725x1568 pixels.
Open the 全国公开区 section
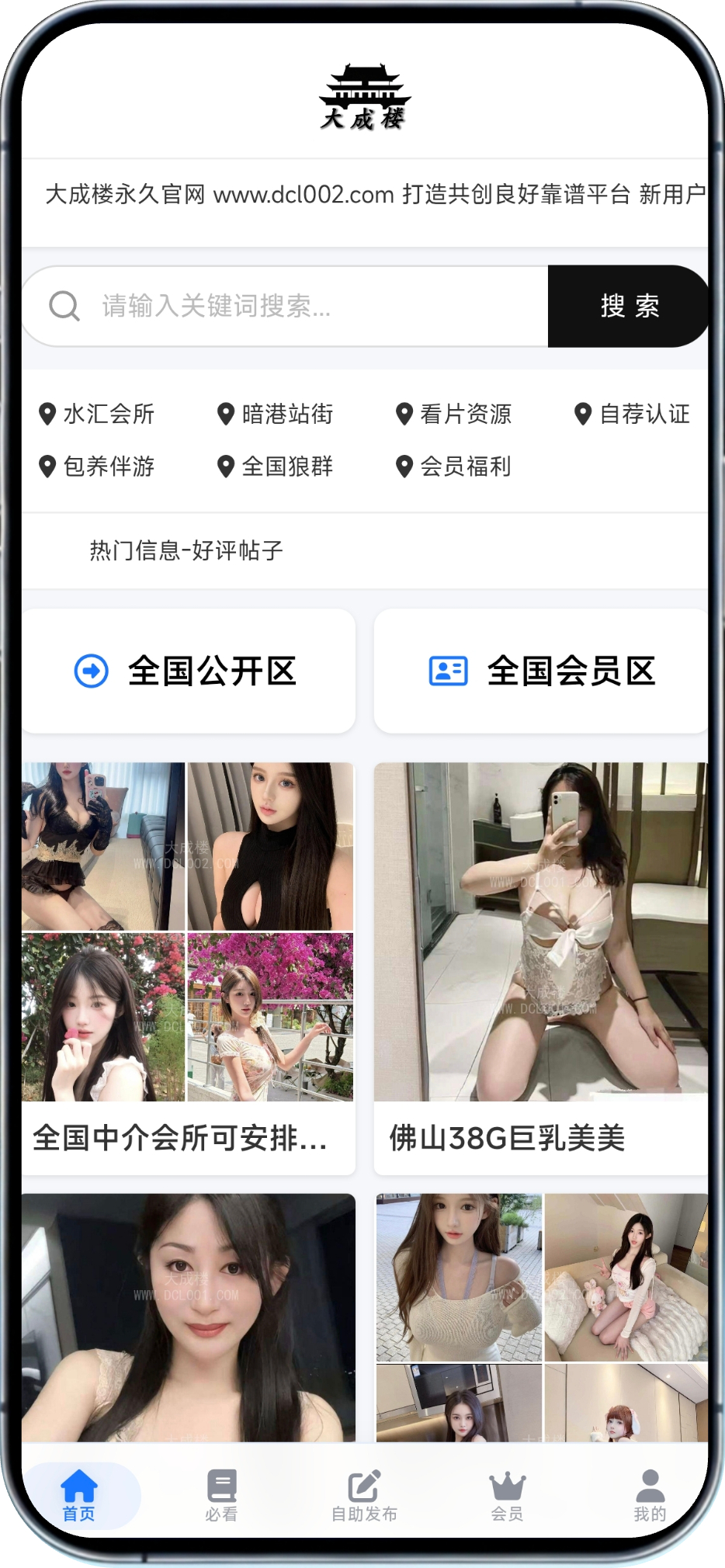click(x=188, y=671)
